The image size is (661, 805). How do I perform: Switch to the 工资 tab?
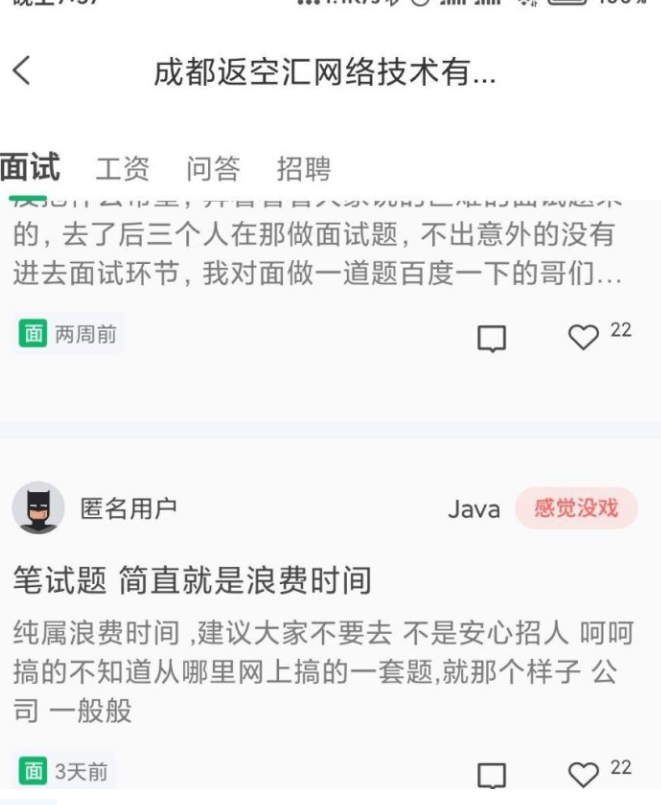(x=122, y=169)
